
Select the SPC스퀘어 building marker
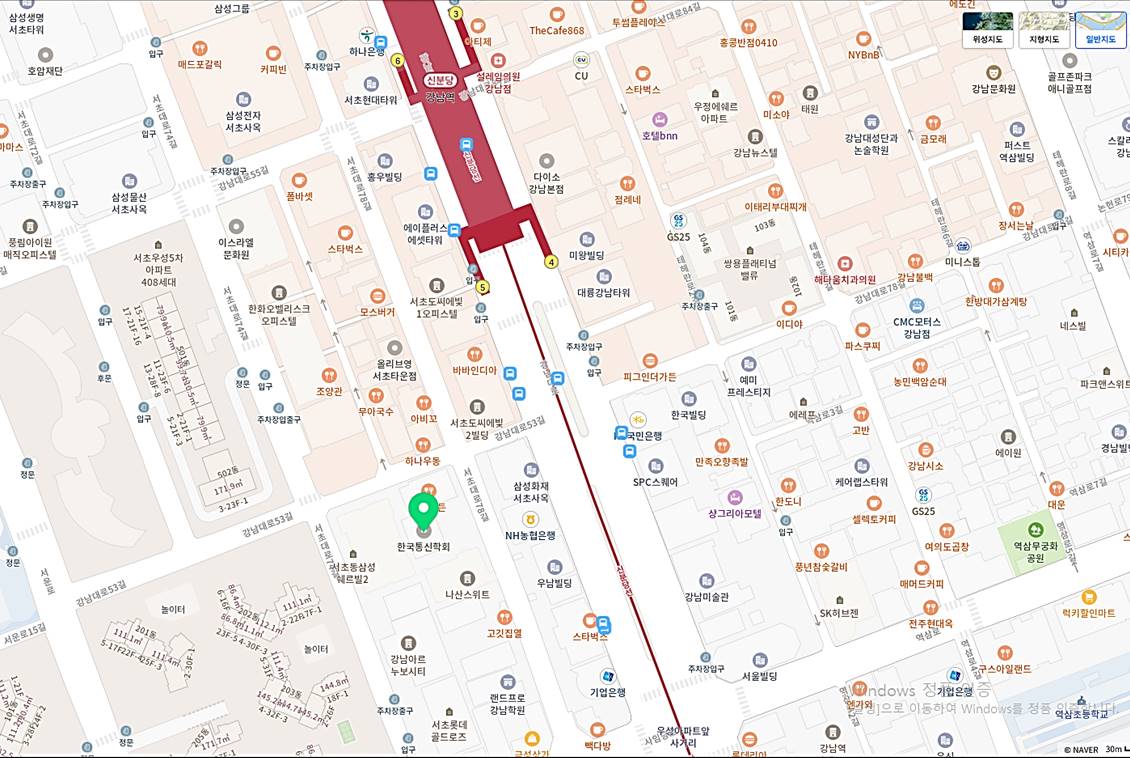click(655, 466)
